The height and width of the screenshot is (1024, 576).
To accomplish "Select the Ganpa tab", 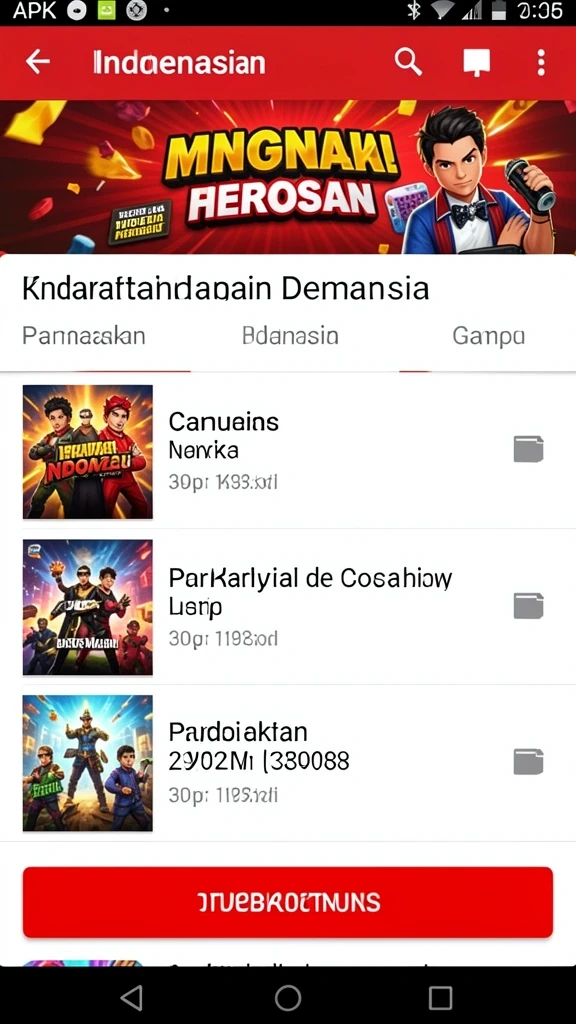I will click(x=488, y=336).
